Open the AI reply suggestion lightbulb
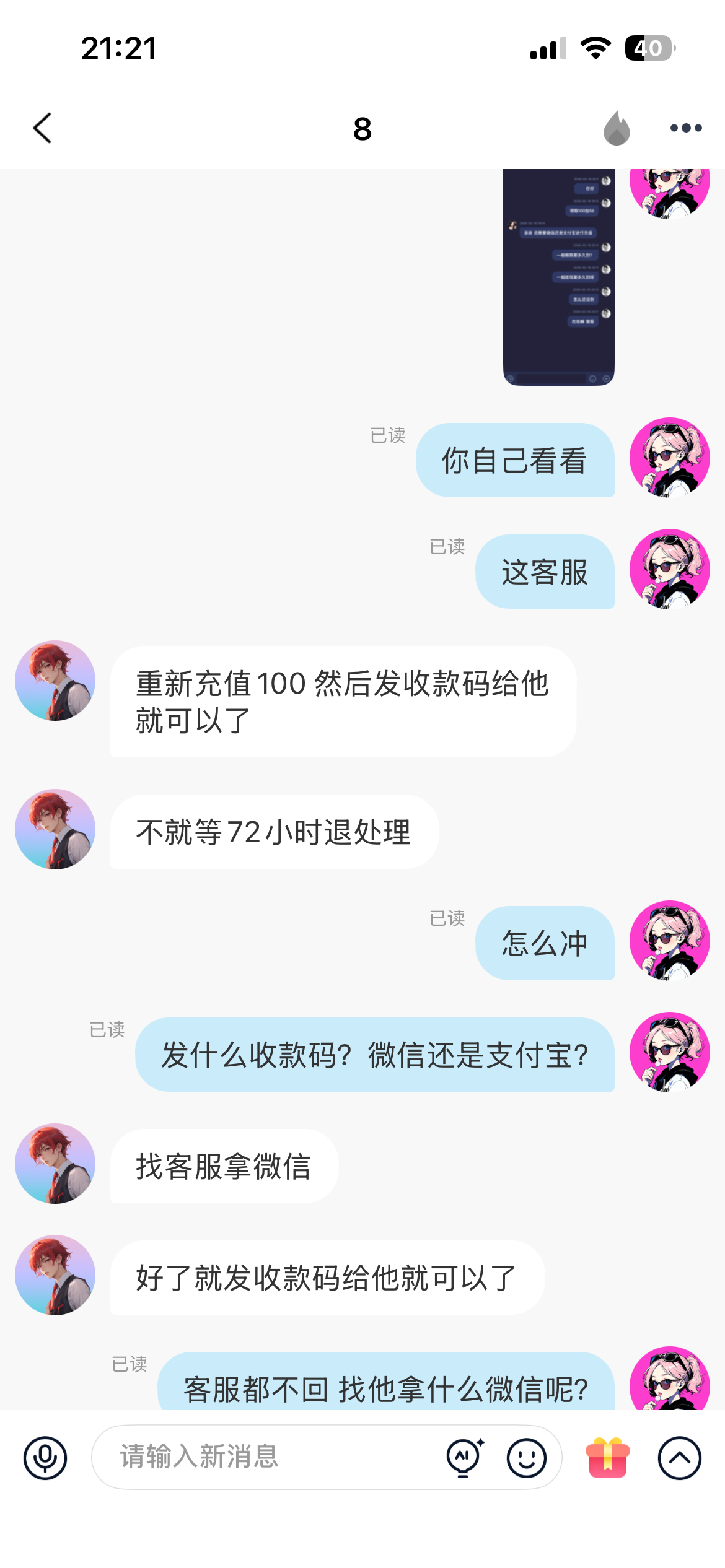 click(x=465, y=1457)
